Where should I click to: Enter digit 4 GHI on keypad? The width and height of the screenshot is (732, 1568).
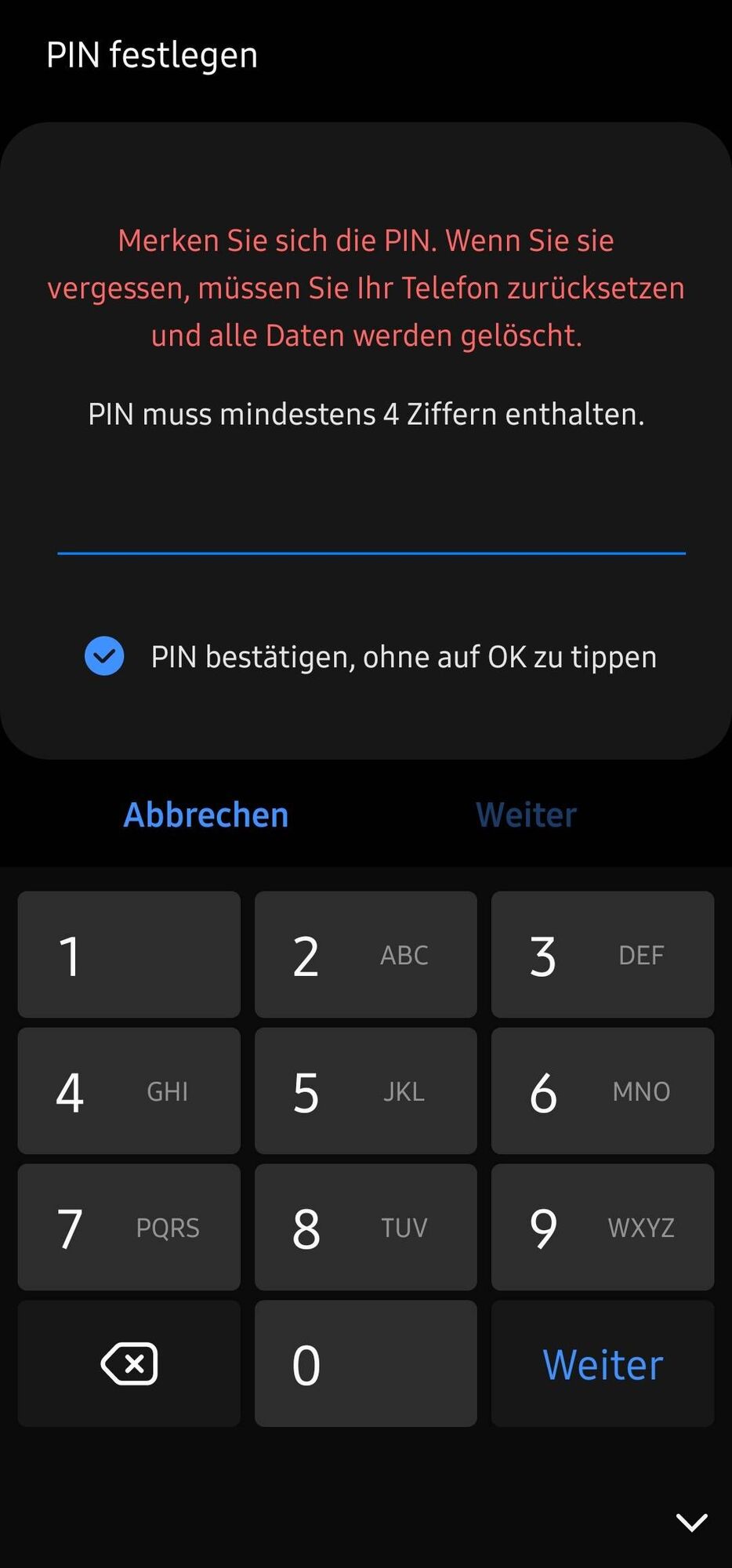pos(129,1091)
